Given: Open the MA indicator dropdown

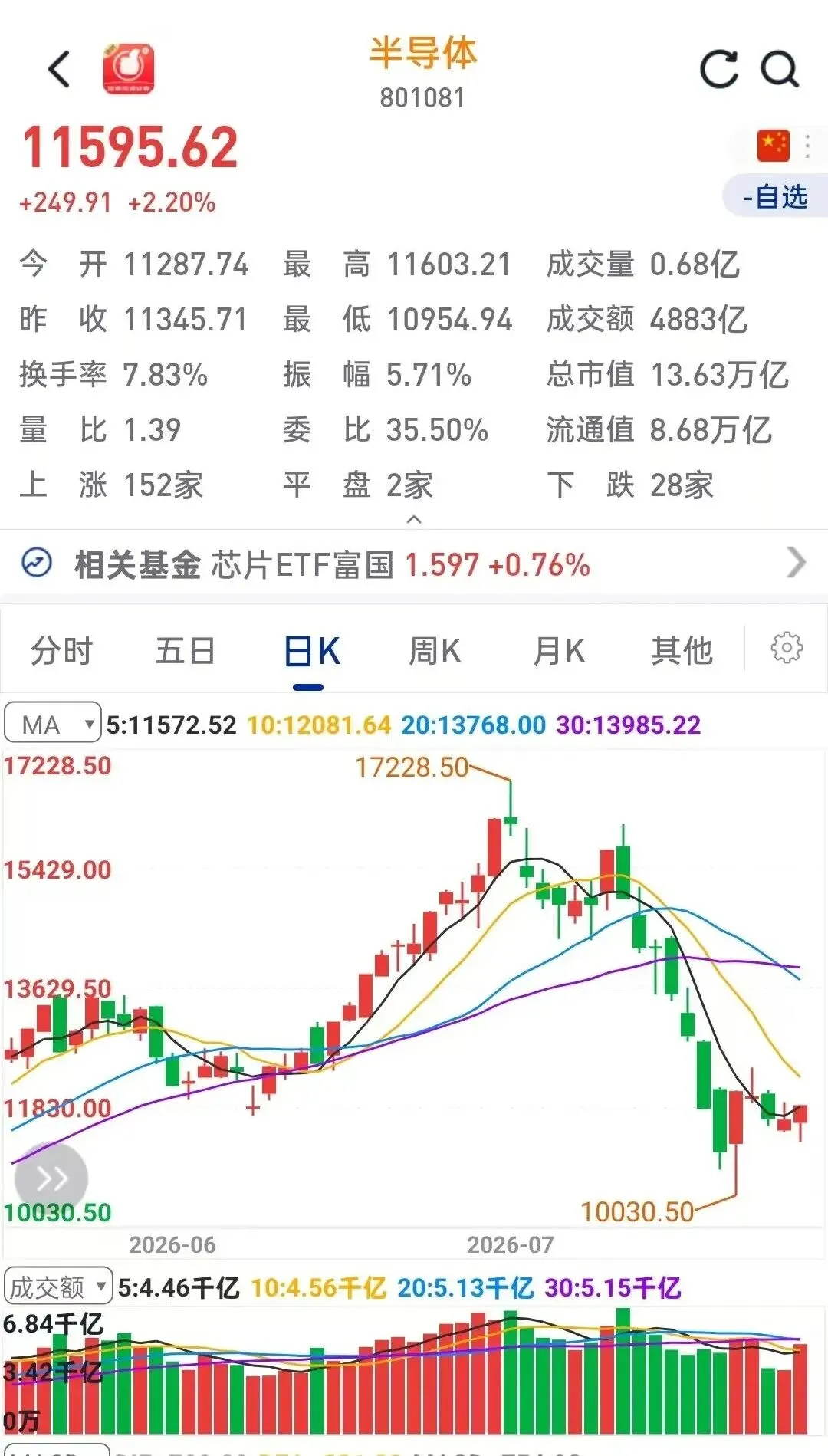Looking at the screenshot, I should click(x=53, y=723).
